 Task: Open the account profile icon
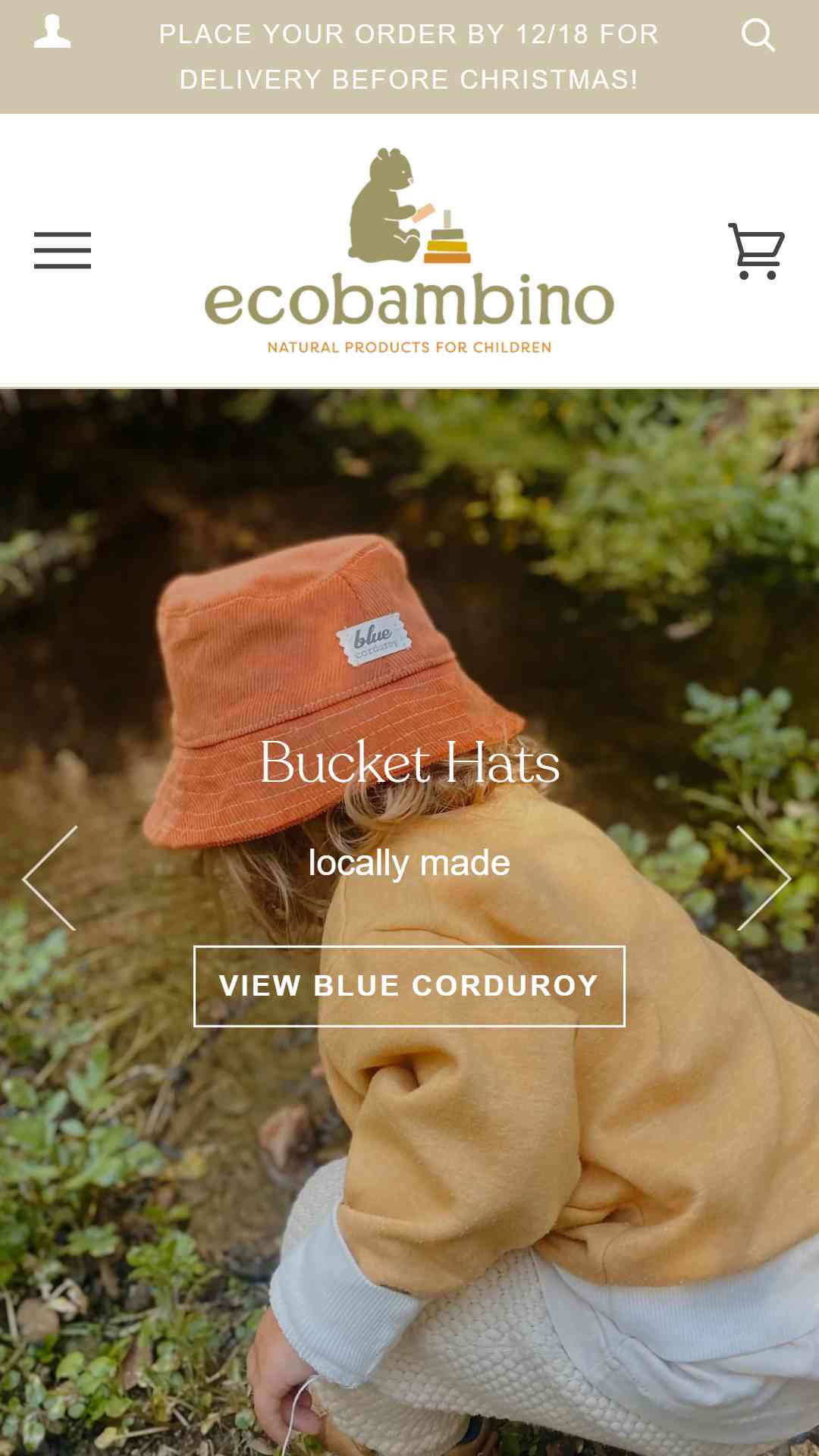pos(52,33)
